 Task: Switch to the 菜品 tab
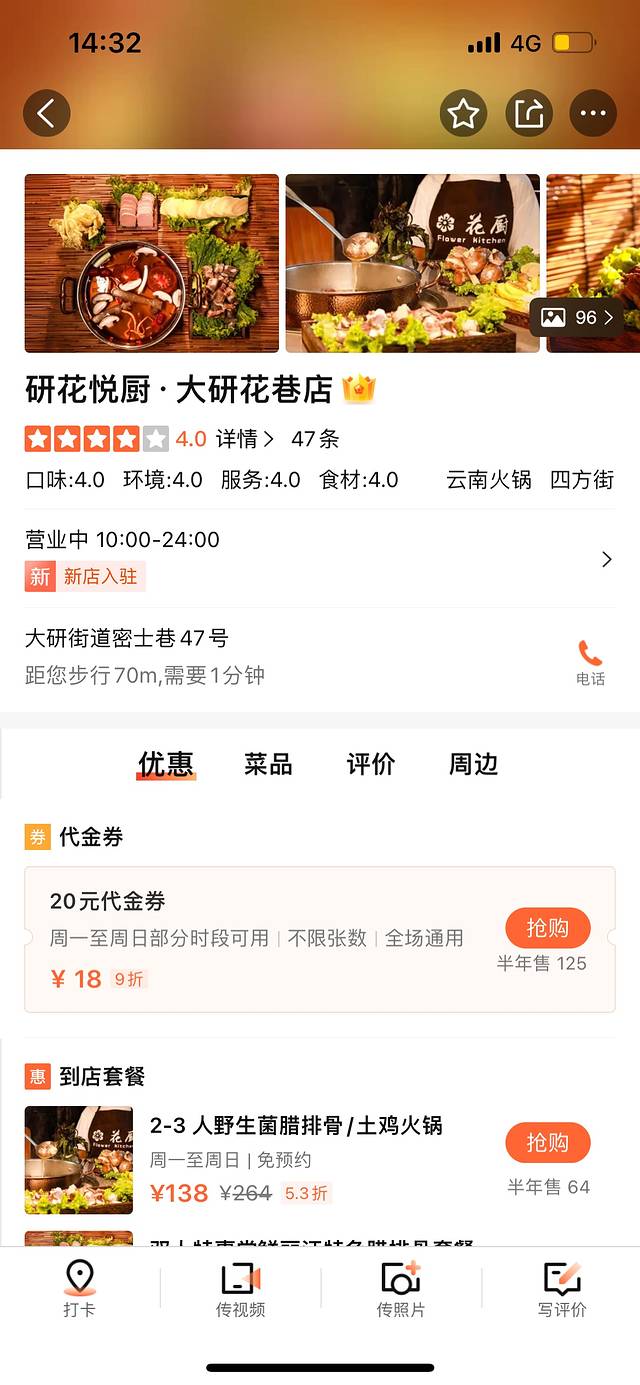click(268, 764)
